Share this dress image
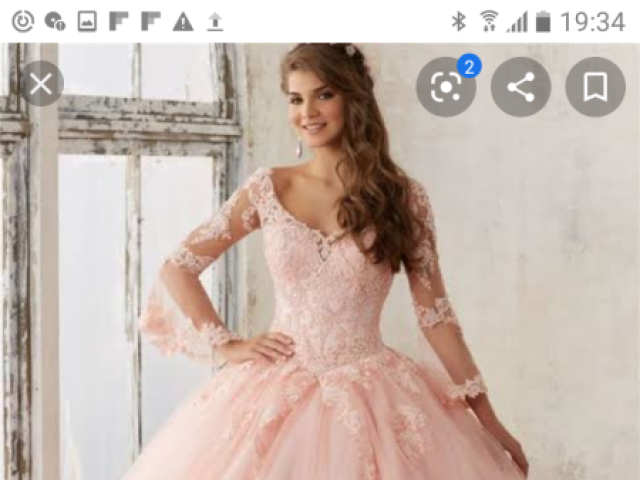 tap(521, 87)
